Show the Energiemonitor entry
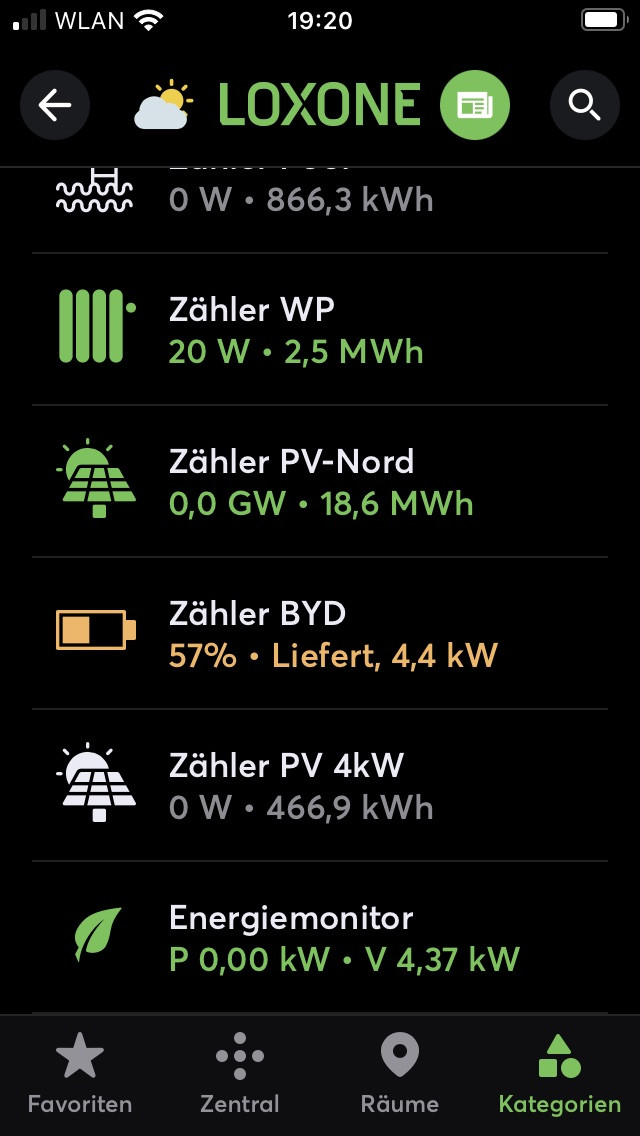Screen dimensions: 640x1136 [x=320, y=937]
